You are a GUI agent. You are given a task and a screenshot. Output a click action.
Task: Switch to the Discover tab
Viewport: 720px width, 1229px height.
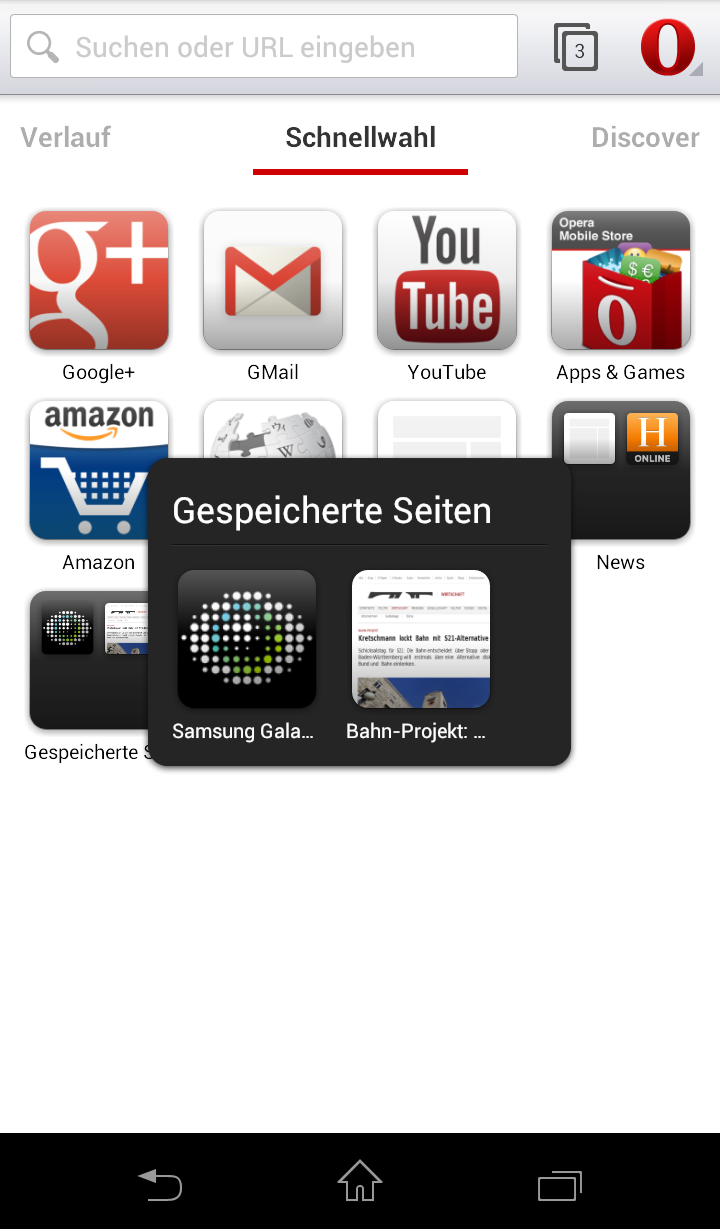tap(646, 137)
